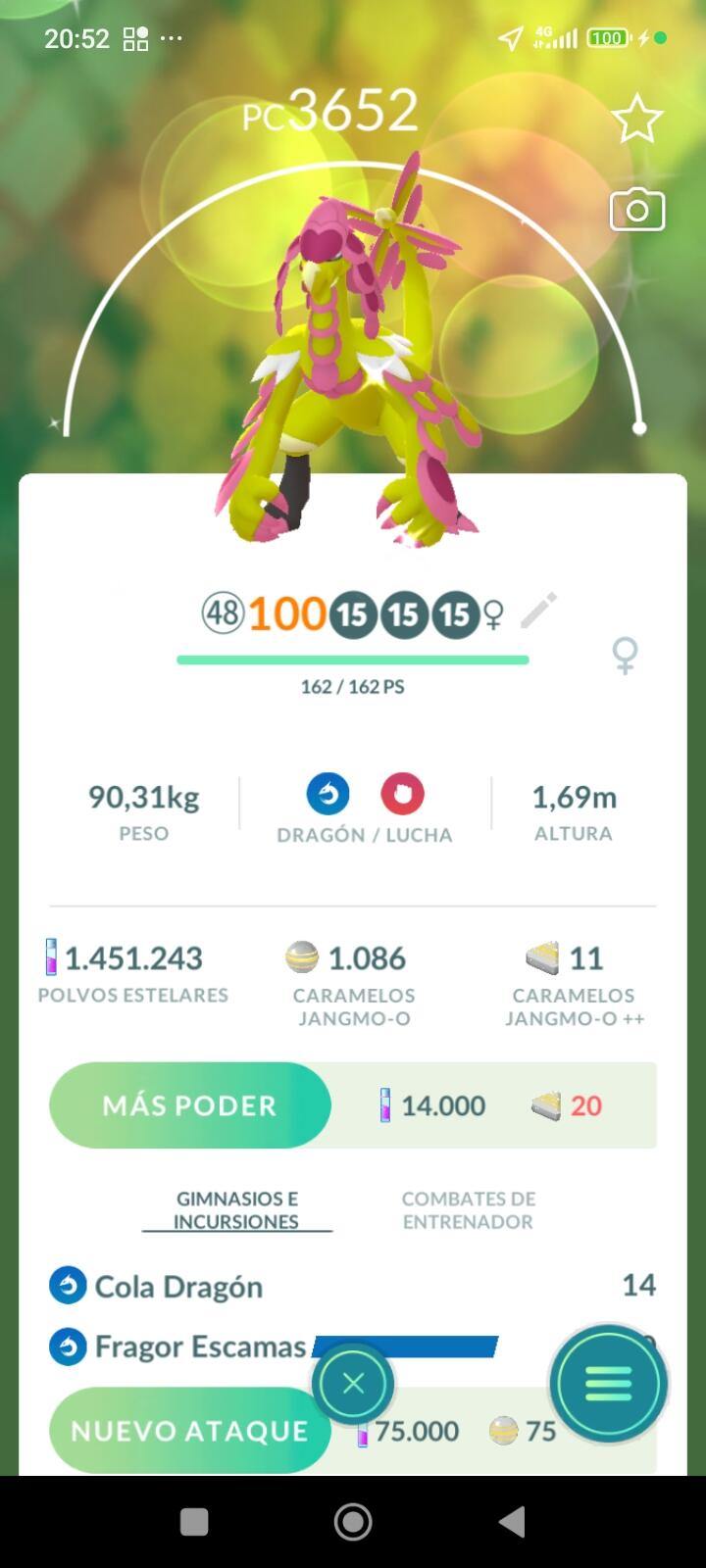Switch to the Combates de Entrenador tab
This screenshot has width=706, height=1568.
[x=468, y=1210]
